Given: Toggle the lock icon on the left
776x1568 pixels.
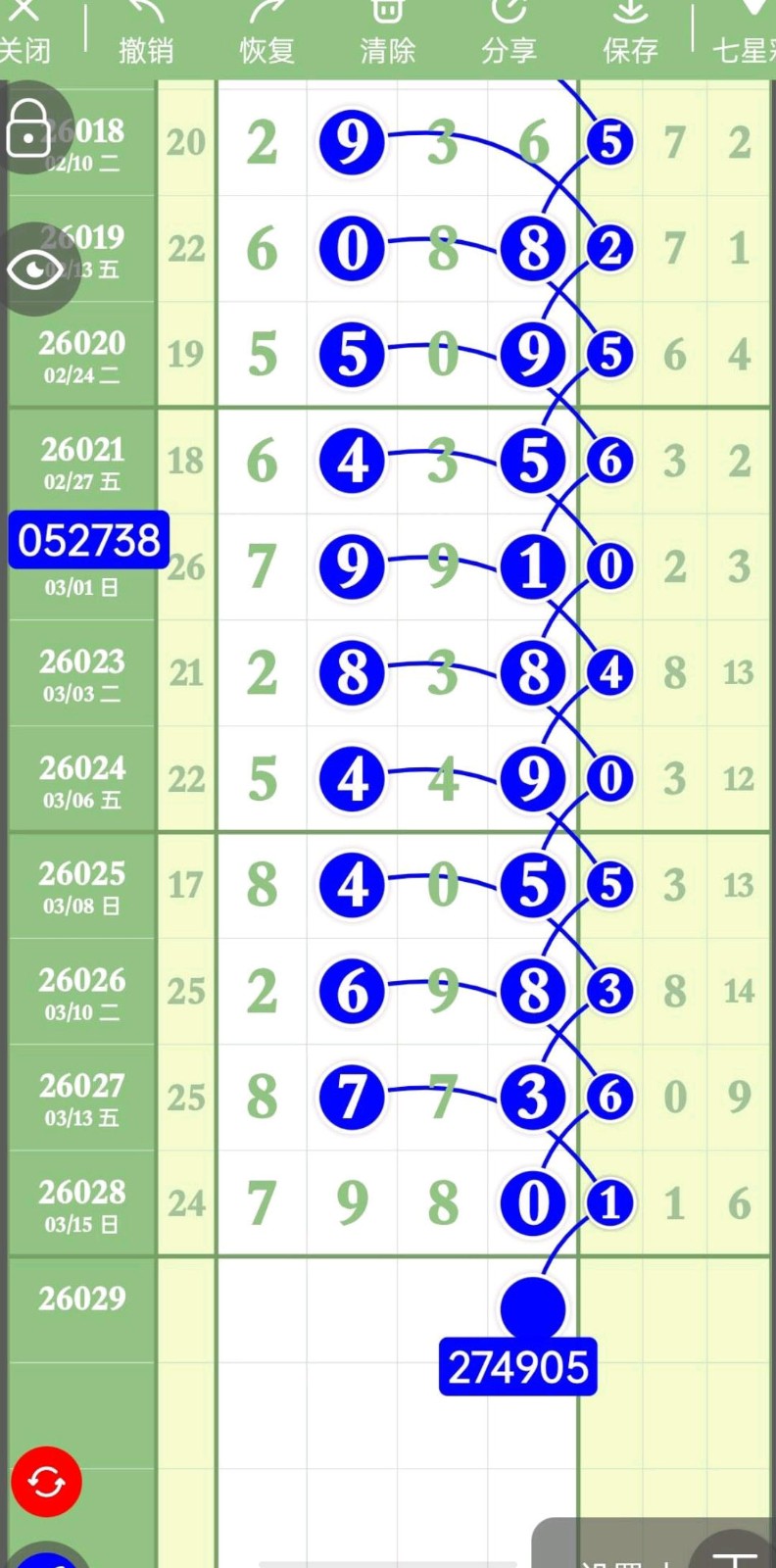Looking at the screenshot, I should pos(29,127).
